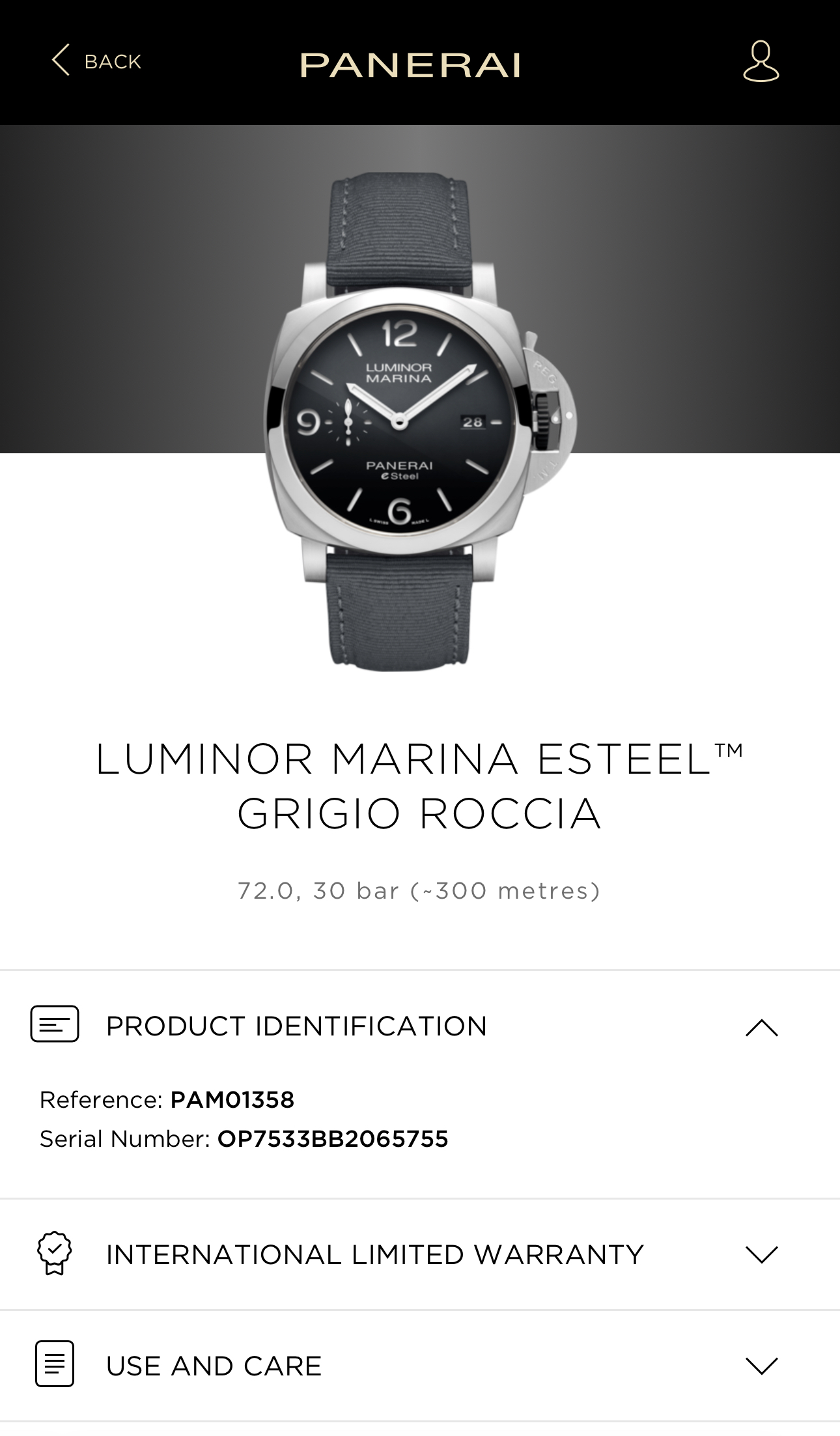Collapse the Product Identification section
This screenshot has width=840, height=1436.
coord(761,1028)
